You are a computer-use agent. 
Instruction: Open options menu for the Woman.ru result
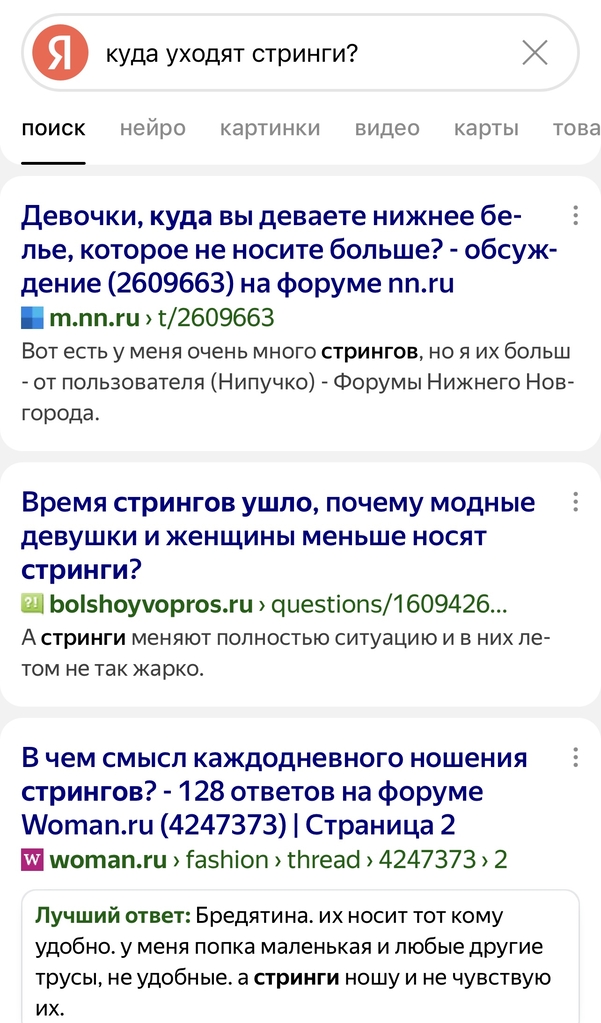tap(575, 757)
